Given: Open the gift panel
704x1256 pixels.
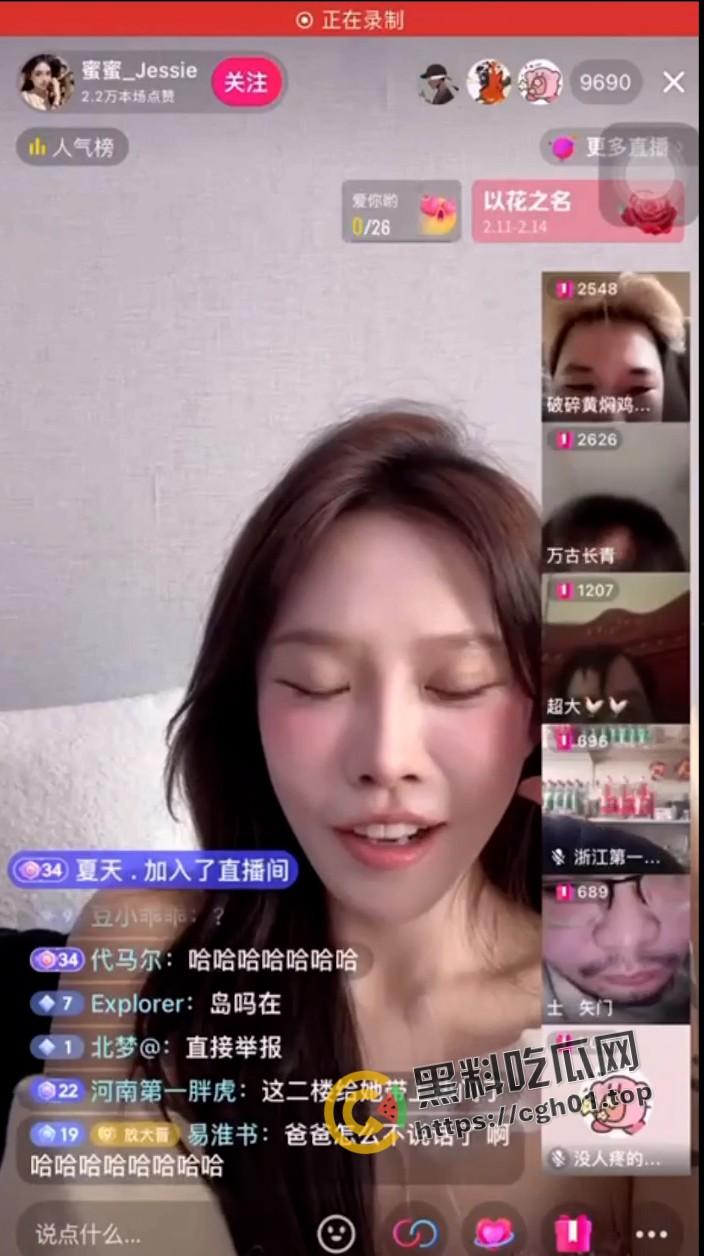Looking at the screenshot, I should point(573,1233).
